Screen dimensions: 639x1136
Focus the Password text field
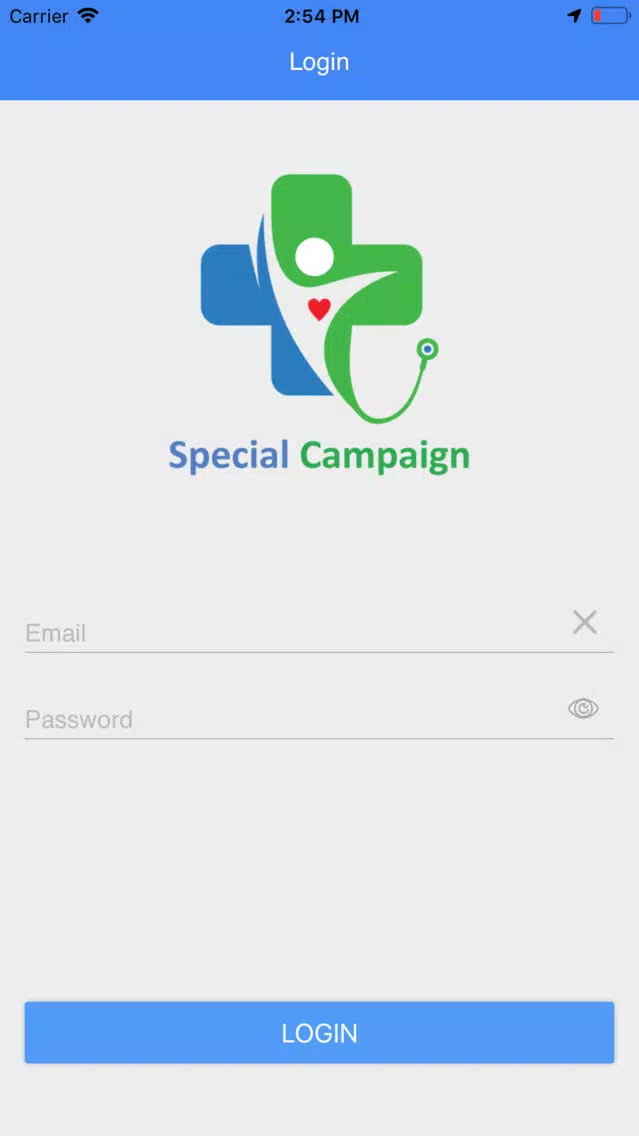(290, 718)
